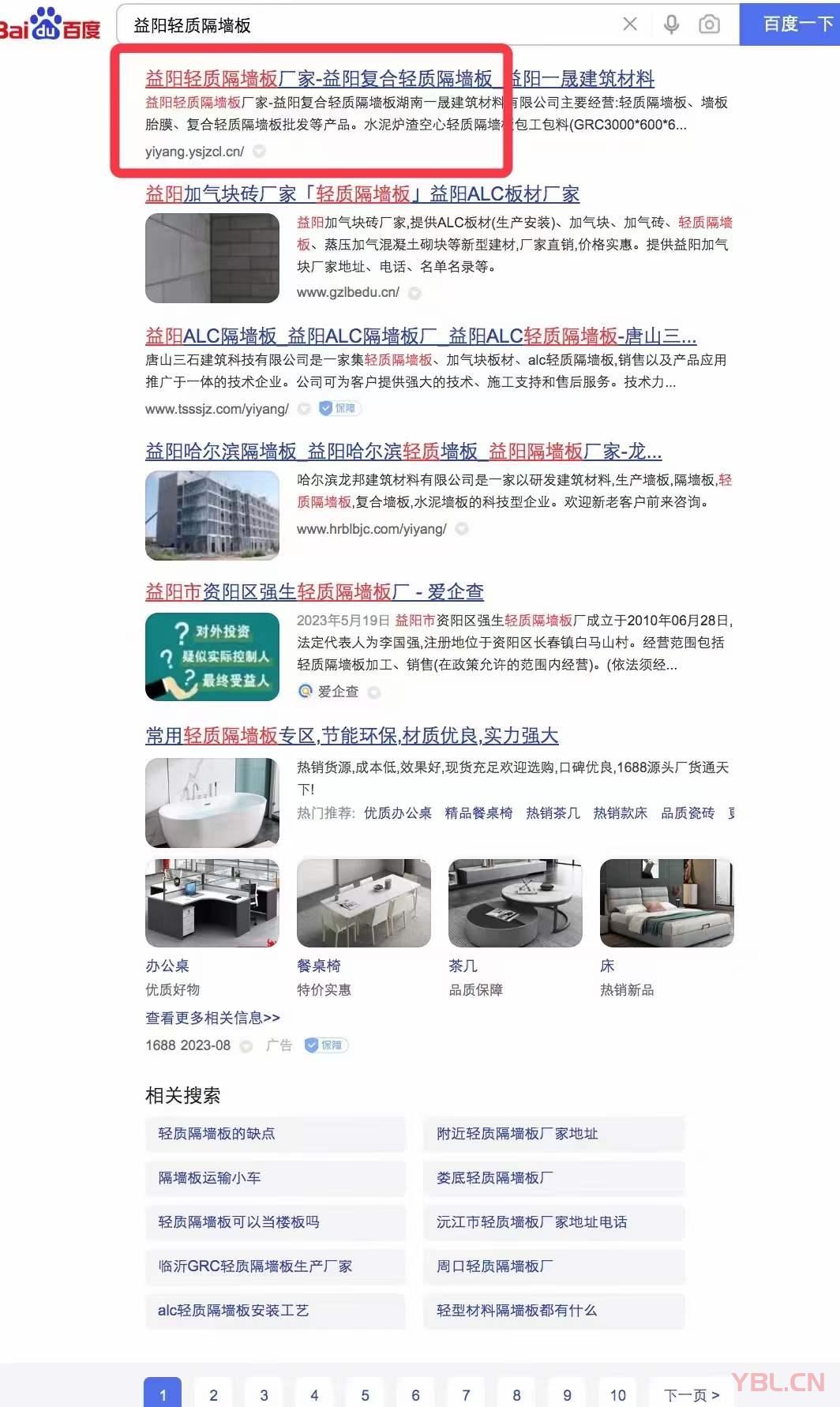Start voice search with the microphone icon
The image size is (840, 1407).
(671, 24)
